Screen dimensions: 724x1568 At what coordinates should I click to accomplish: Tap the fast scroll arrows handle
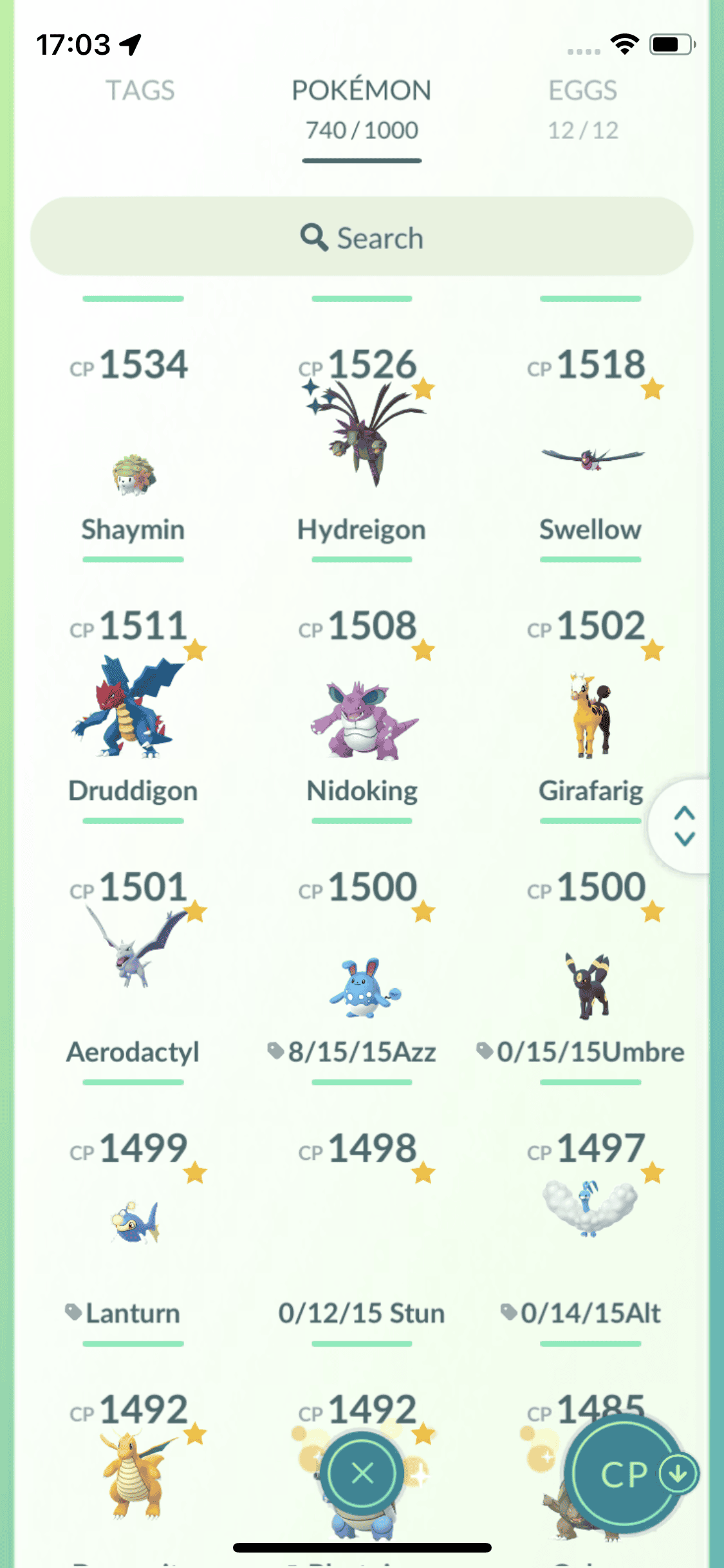click(684, 826)
